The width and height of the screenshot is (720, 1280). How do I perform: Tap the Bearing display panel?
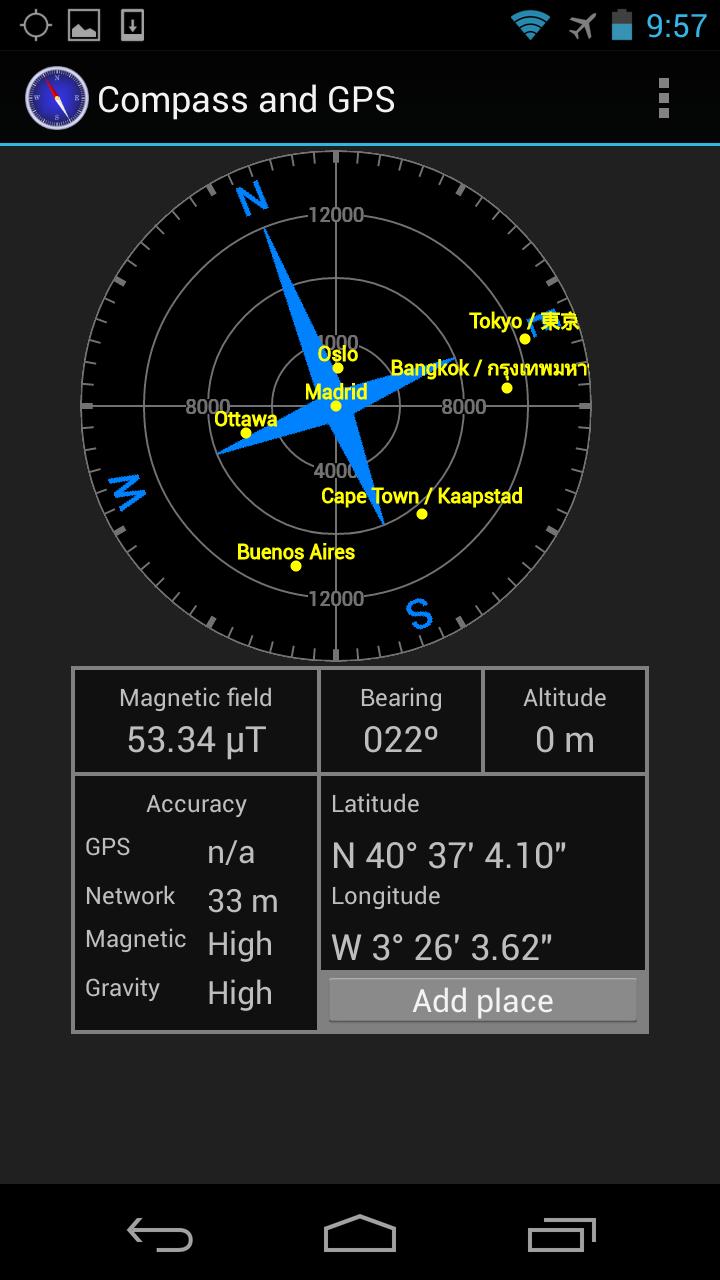pyautogui.click(x=400, y=720)
